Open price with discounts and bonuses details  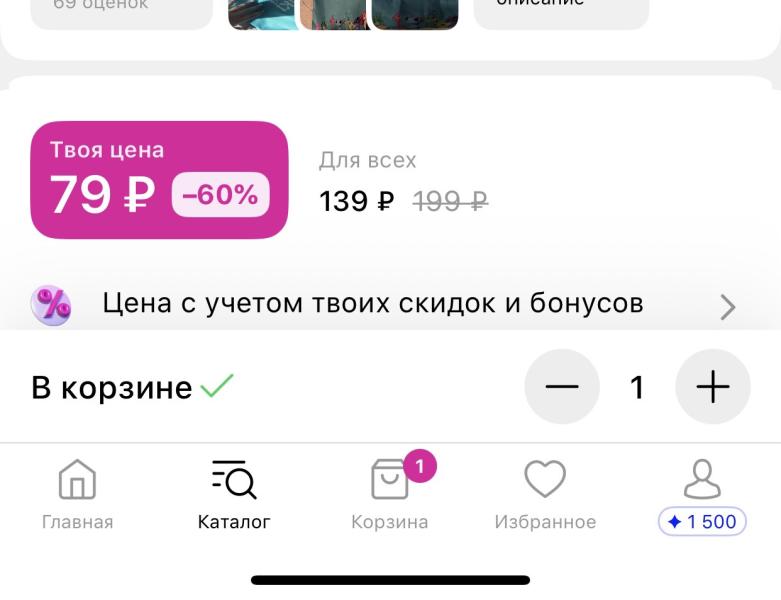click(390, 304)
